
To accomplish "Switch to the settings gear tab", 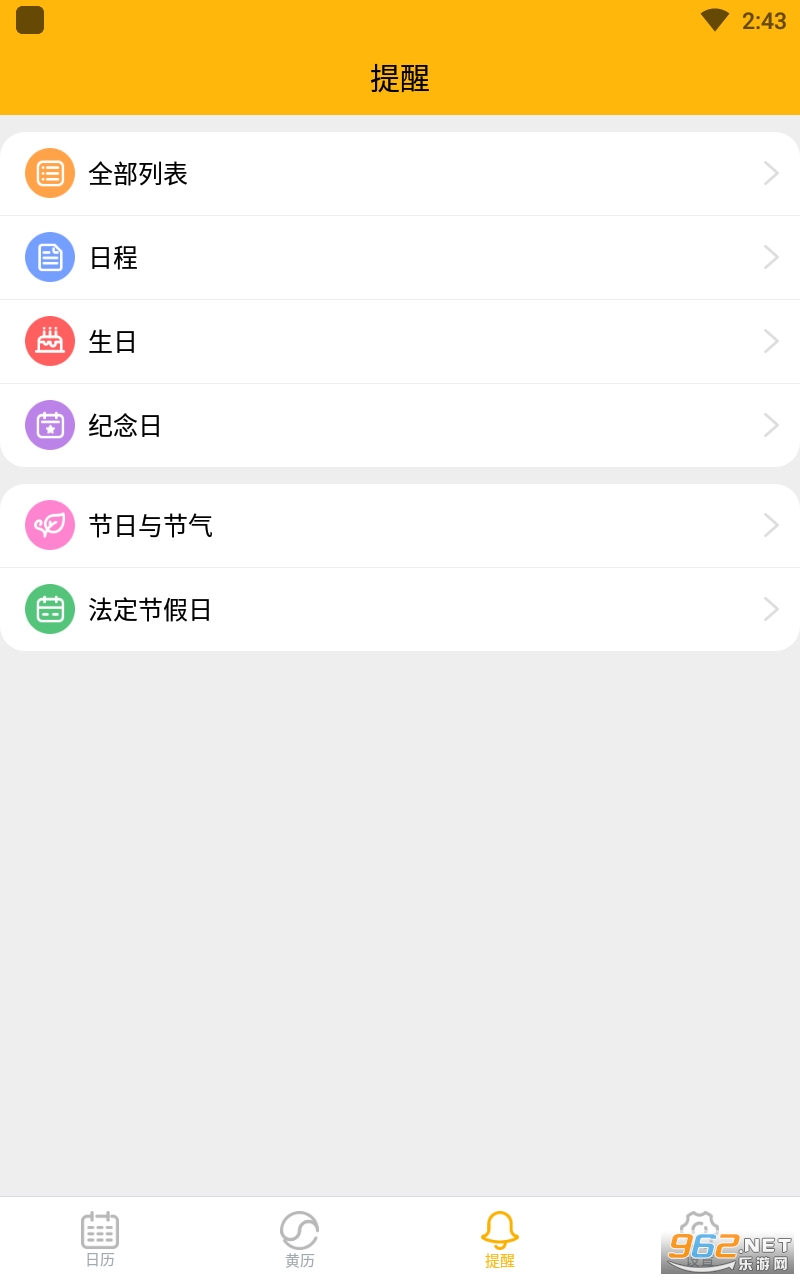I will 699,1232.
